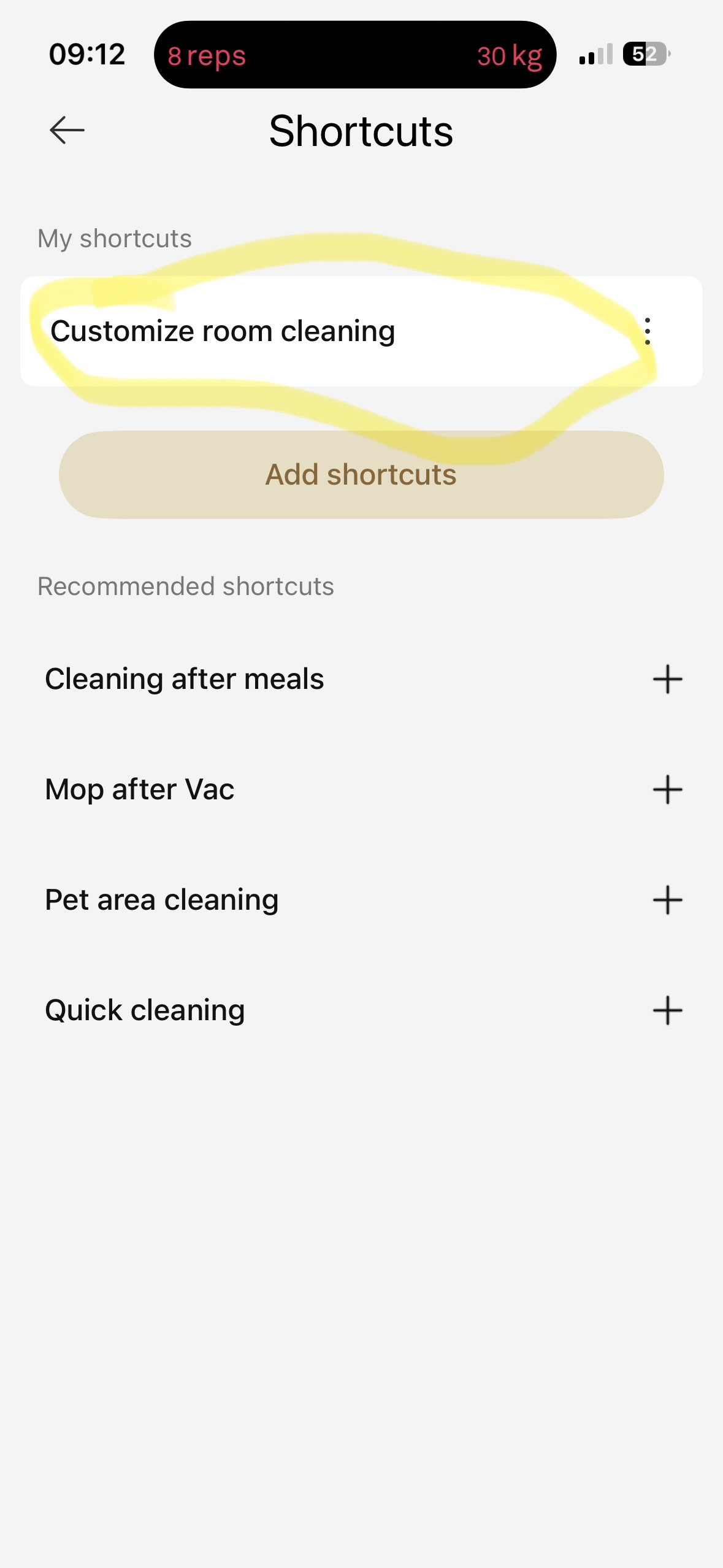Add the Pet area cleaning shortcut
Viewport: 723px width, 1568px height.
point(668,900)
